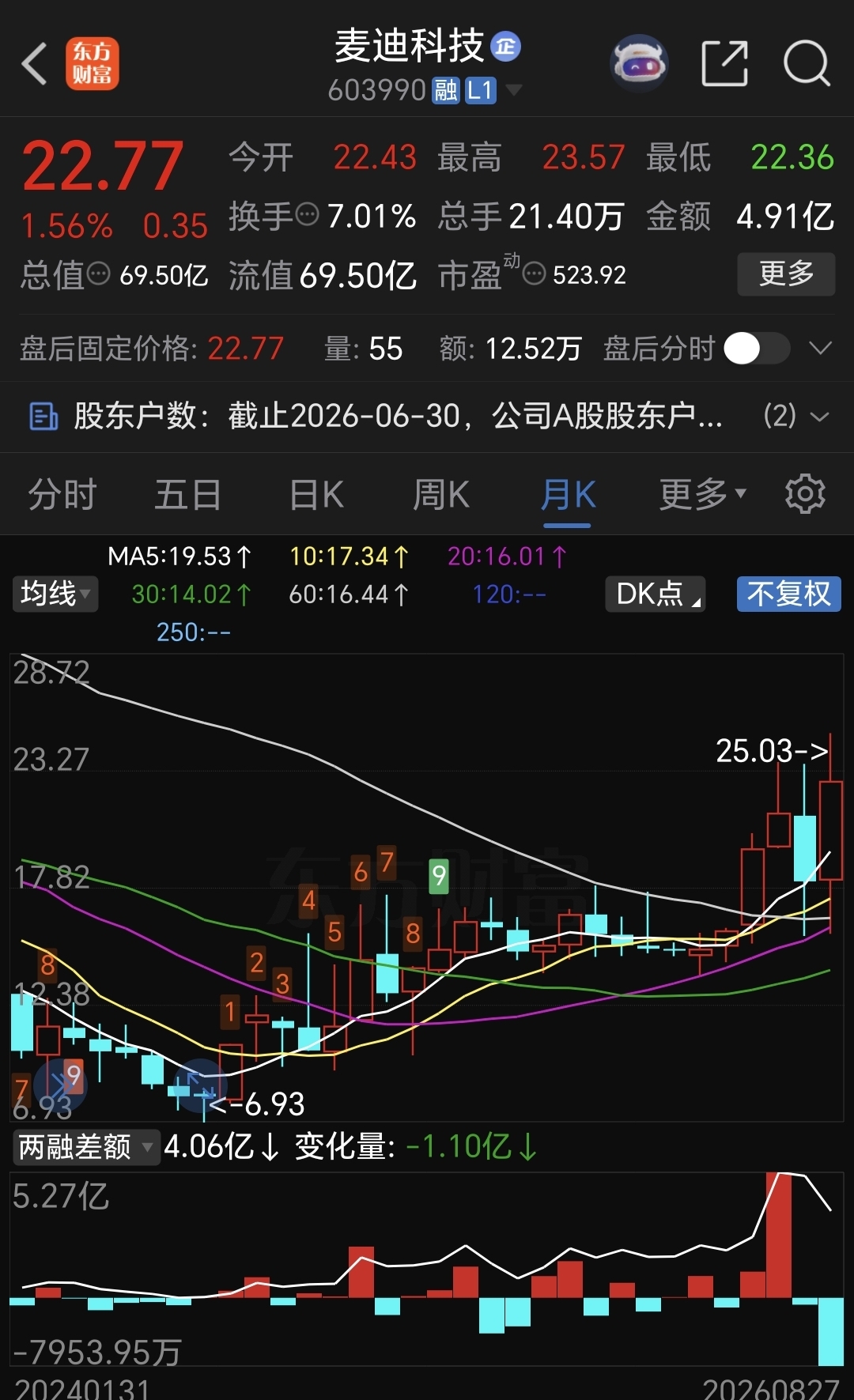
Task: Switch to the 日K chart
Action: pos(316,496)
